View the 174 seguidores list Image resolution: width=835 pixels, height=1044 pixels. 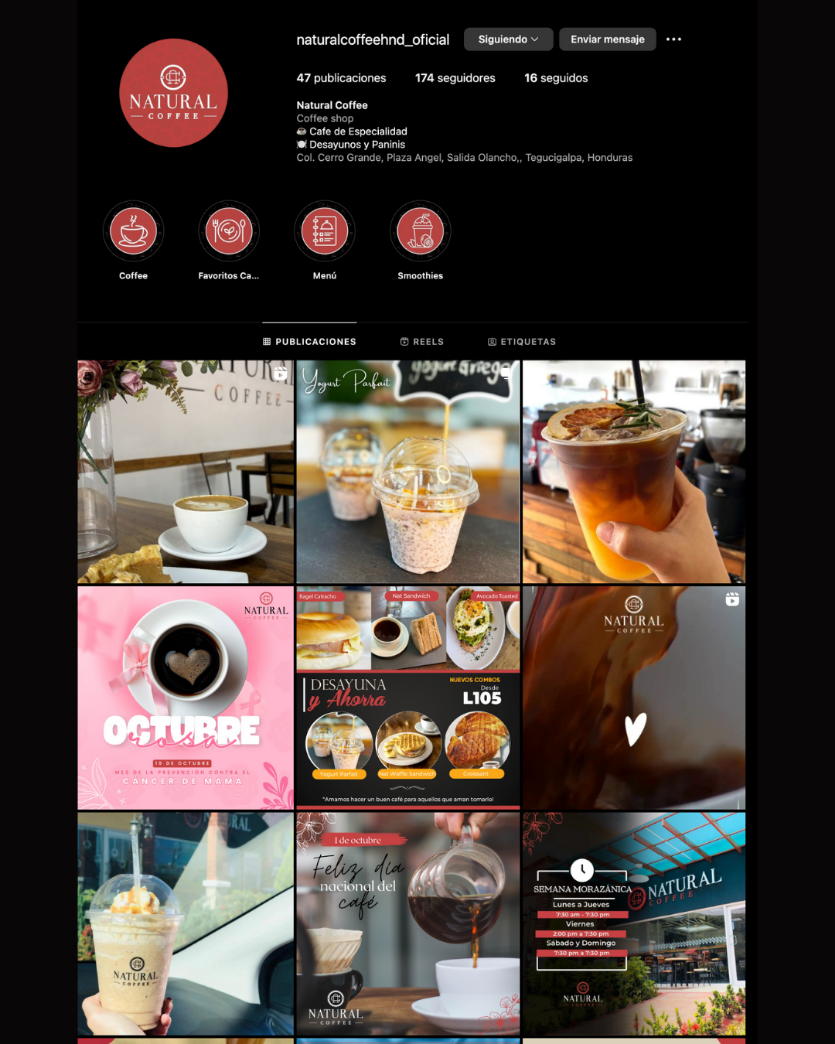[455, 78]
